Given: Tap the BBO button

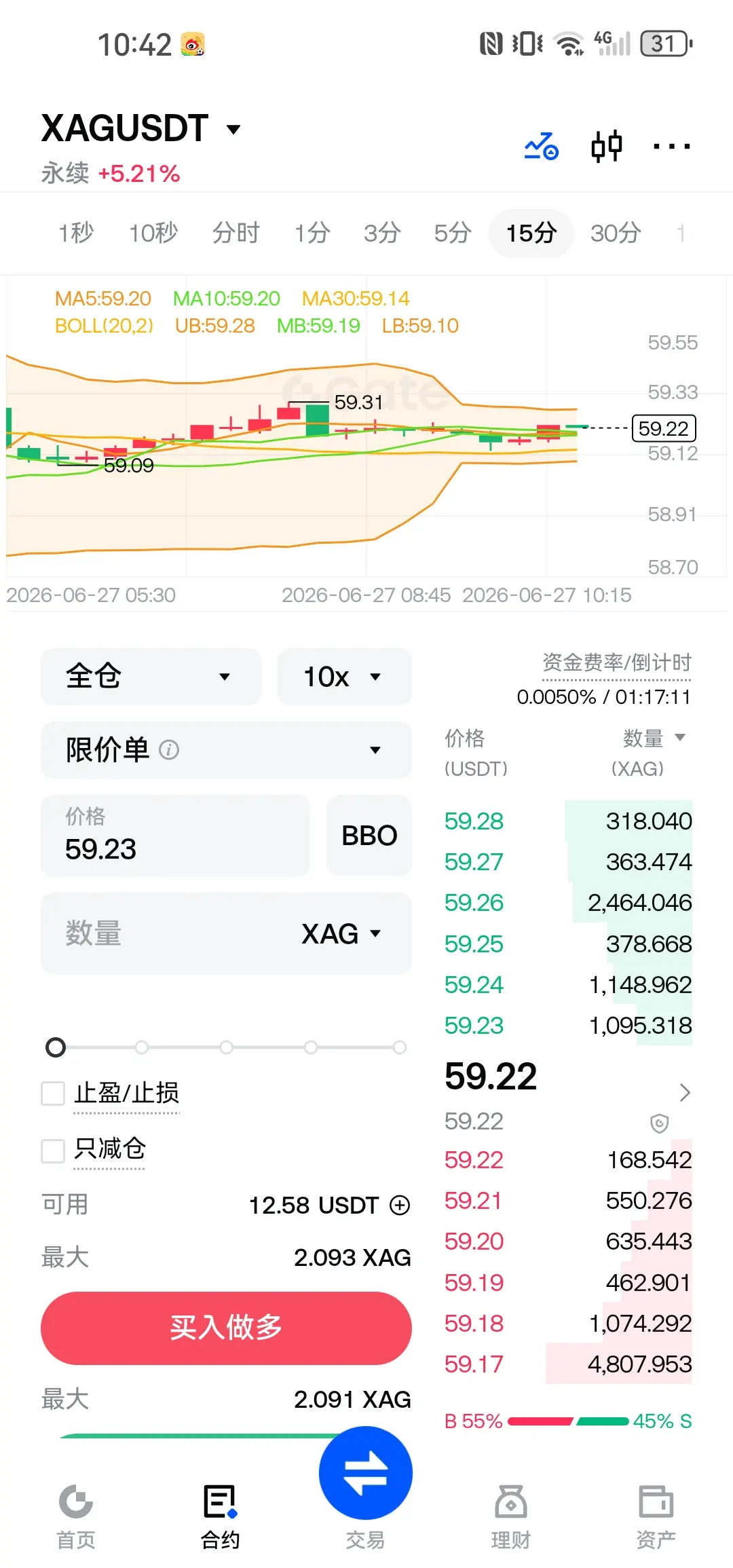Looking at the screenshot, I should click(369, 835).
